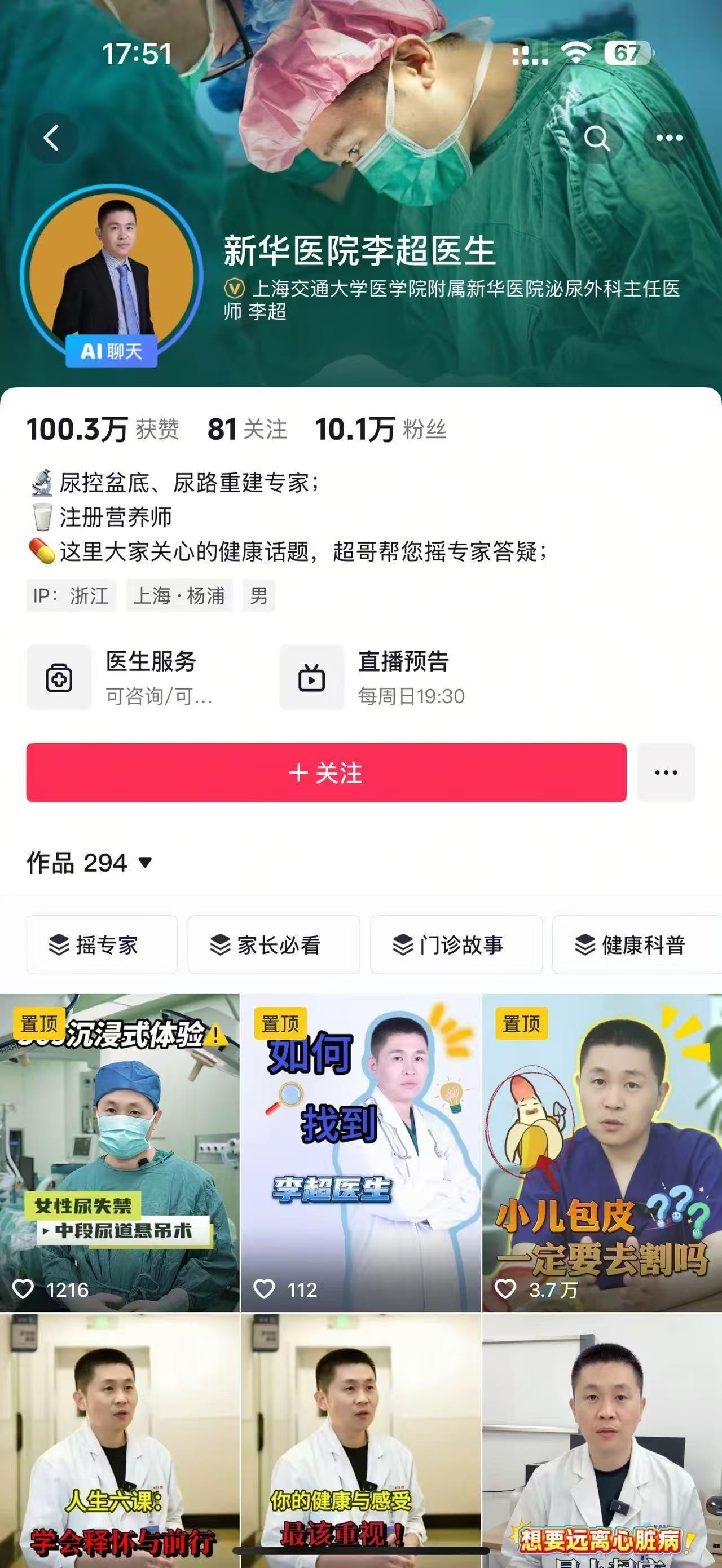Open the 直播预告 live preview icon
722x1568 pixels.
pyautogui.click(x=312, y=677)
